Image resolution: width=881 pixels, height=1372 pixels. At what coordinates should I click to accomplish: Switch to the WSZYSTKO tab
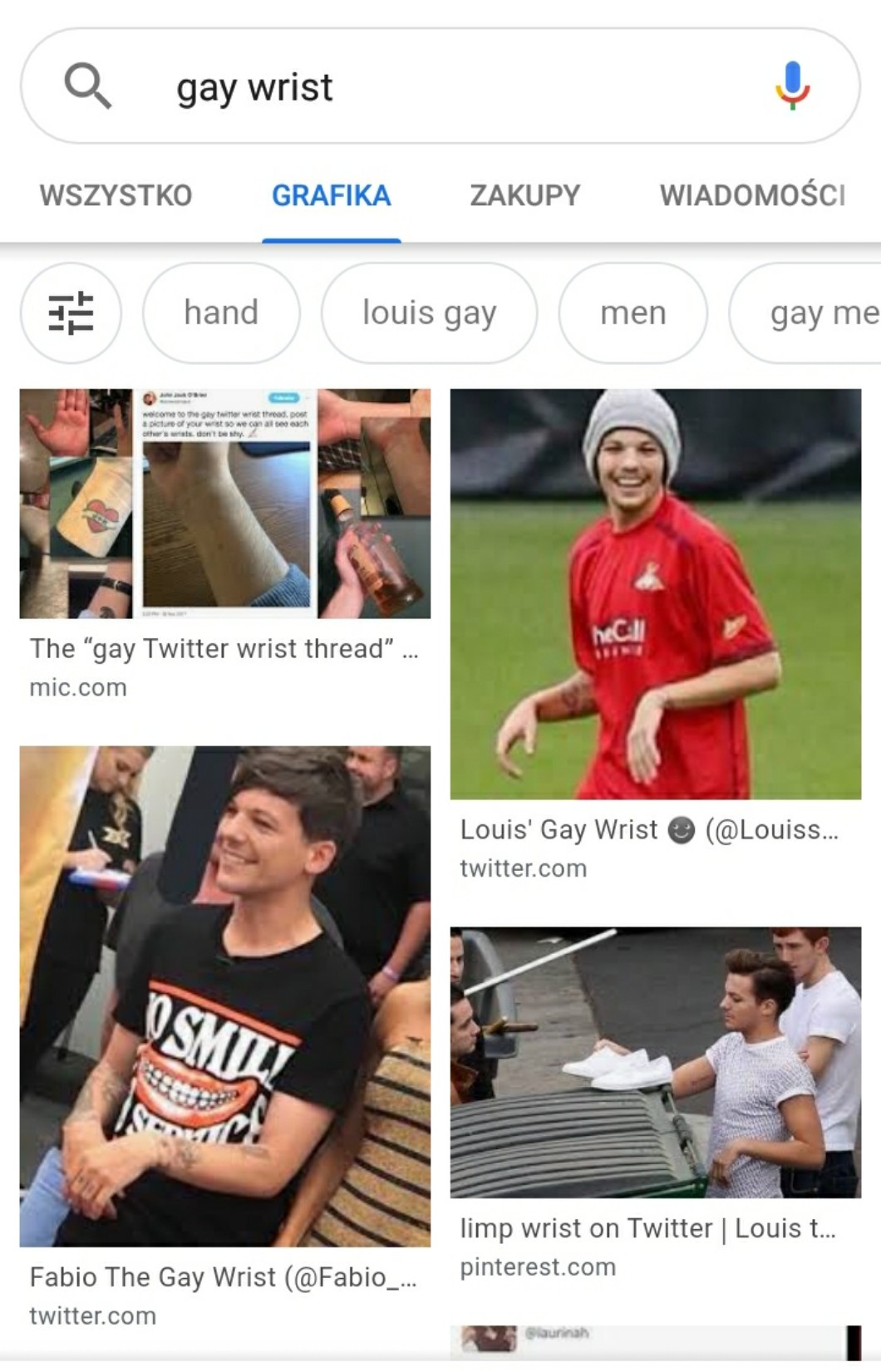[116, 195]
